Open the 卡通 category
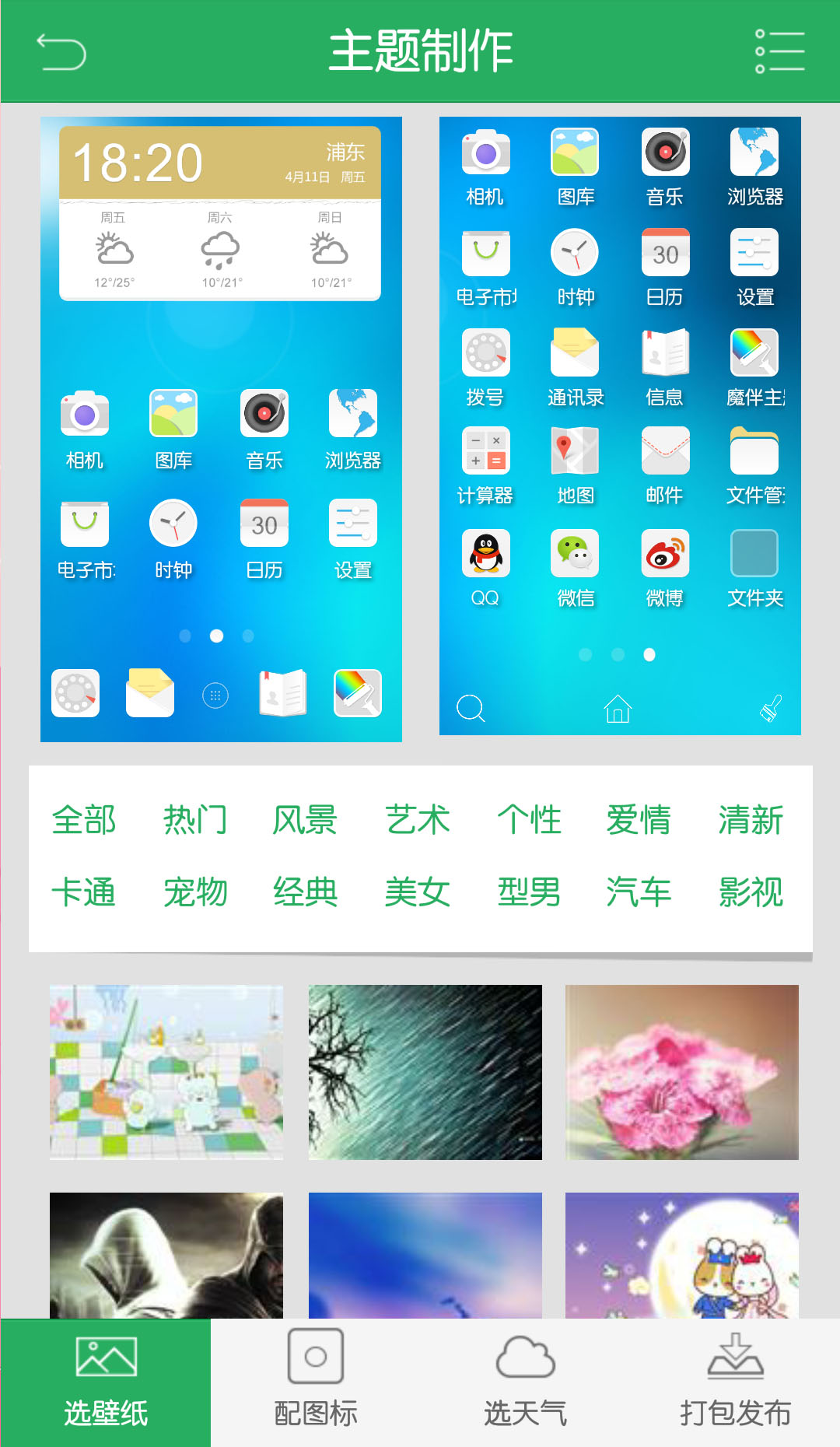840x1447 pixels. (84, 892)
